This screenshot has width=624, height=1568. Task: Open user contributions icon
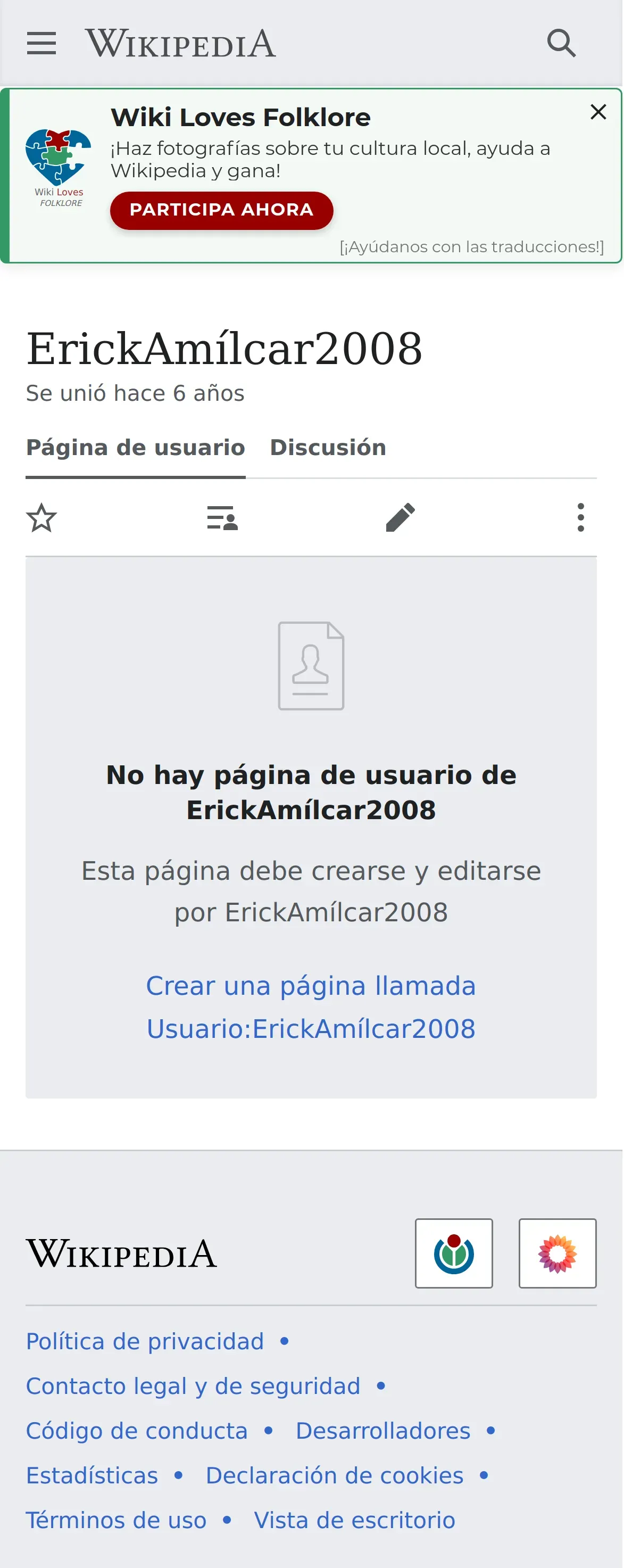pyautogui.click(x=222, y=517)
